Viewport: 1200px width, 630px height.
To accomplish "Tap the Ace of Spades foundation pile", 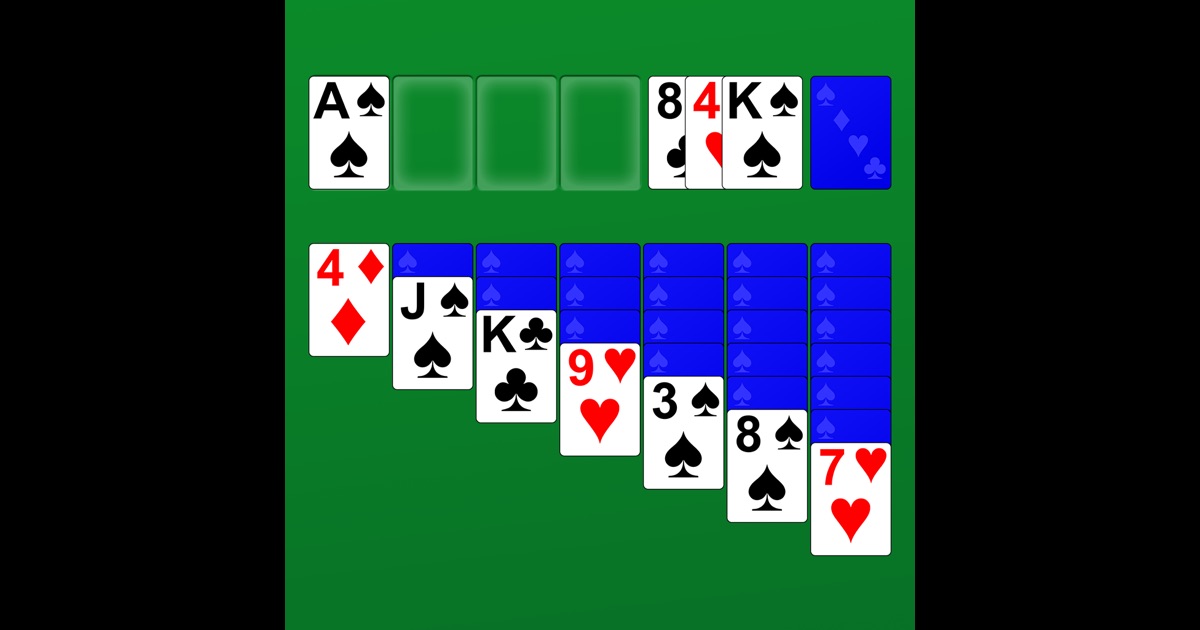I will [x=348, y=132].
